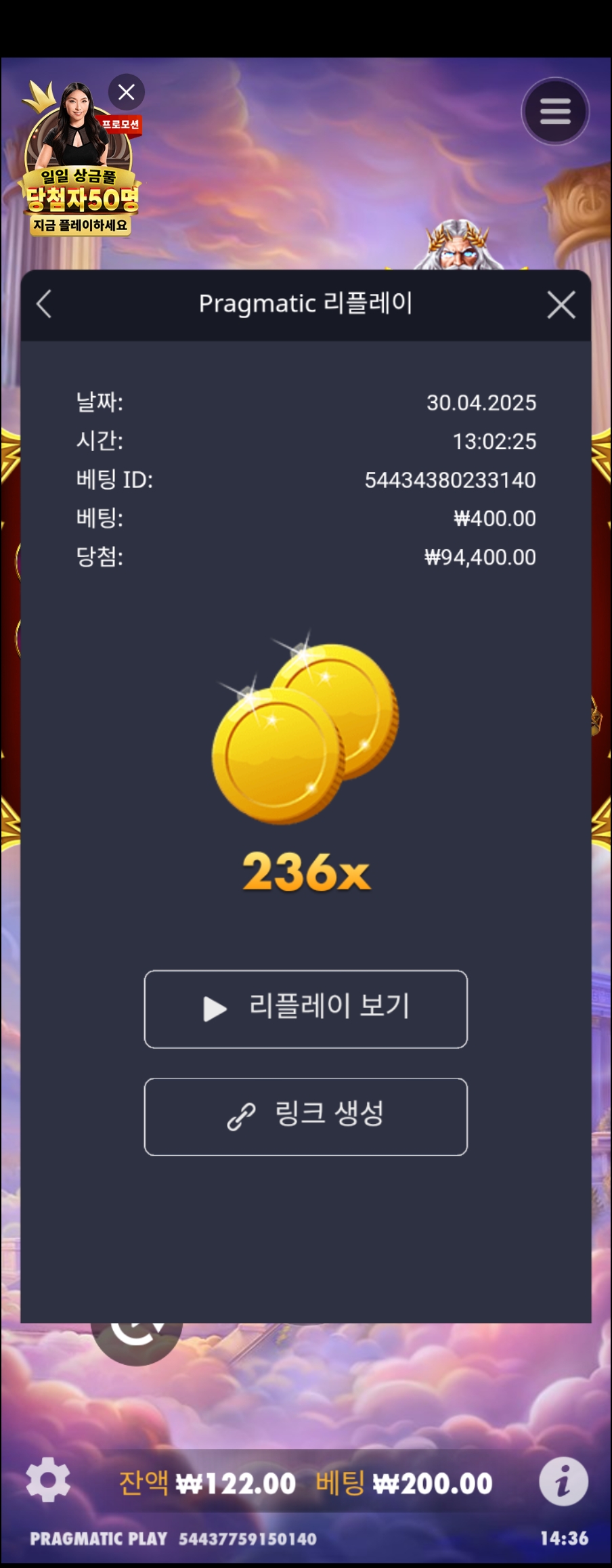Open game settings gear
612x1568 pixels.
point(48,1482)
